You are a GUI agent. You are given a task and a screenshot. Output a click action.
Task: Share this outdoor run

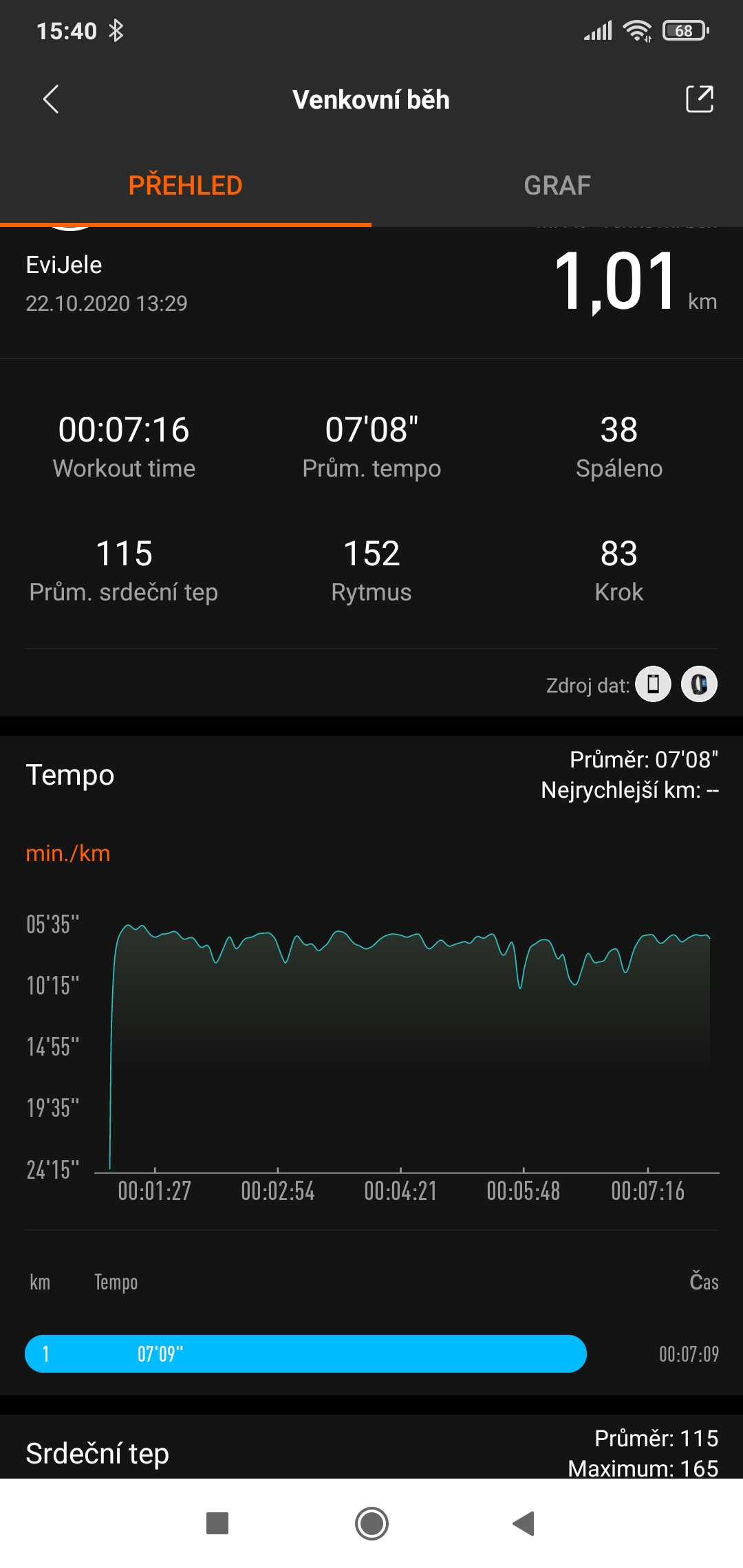[x=700, y=99]
